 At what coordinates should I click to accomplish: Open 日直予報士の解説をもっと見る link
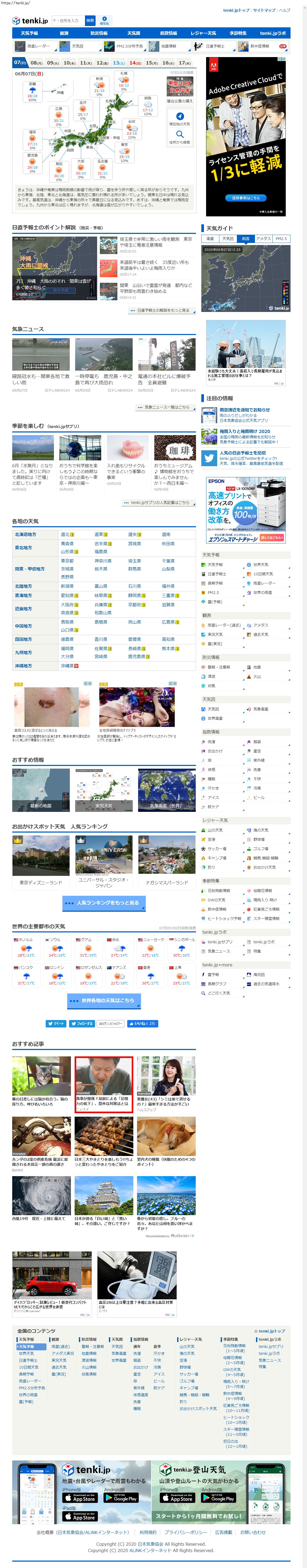pyautogui.click(x=160, y=310)
